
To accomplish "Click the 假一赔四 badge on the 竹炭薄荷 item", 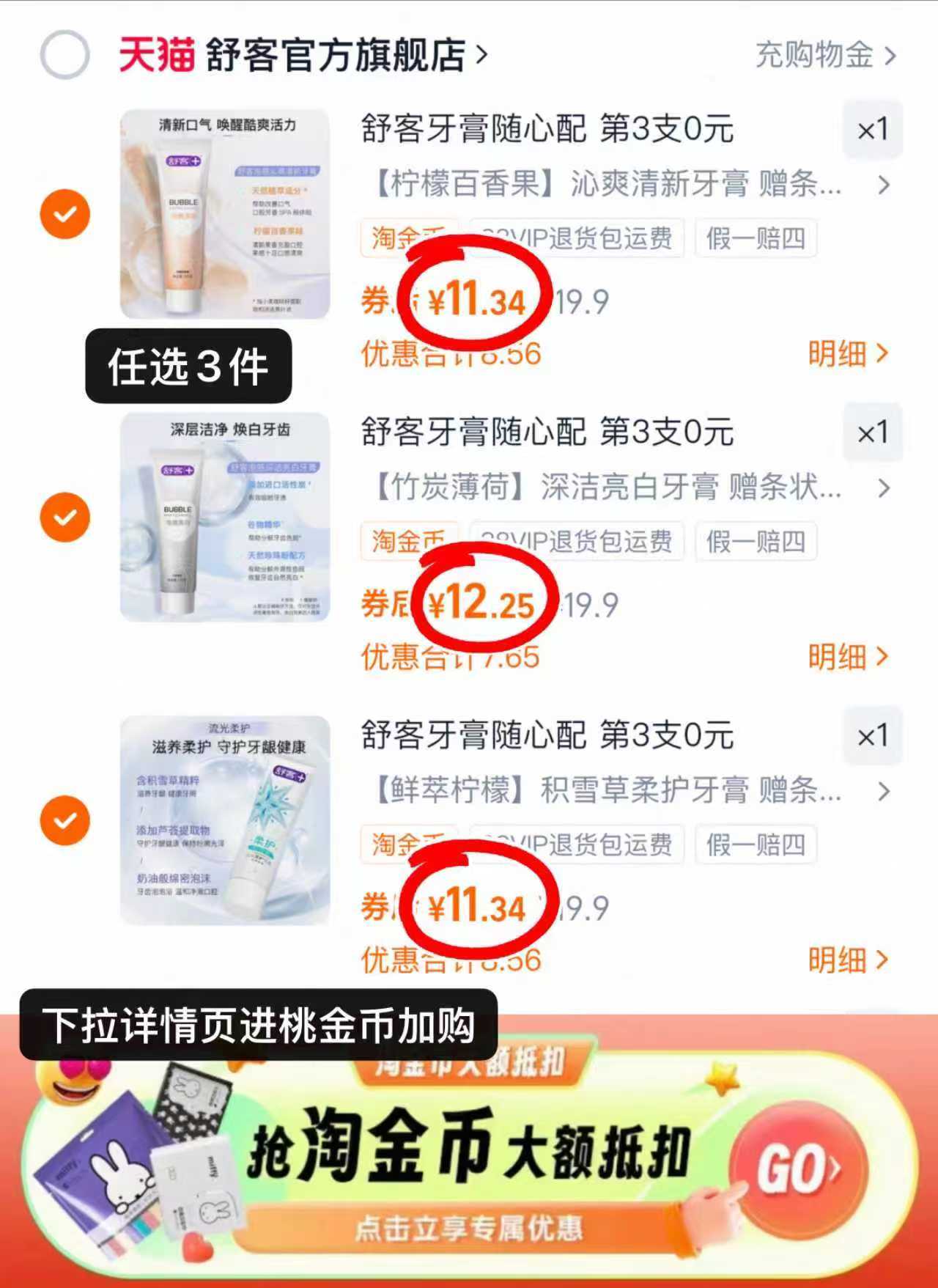I will 756,542.
